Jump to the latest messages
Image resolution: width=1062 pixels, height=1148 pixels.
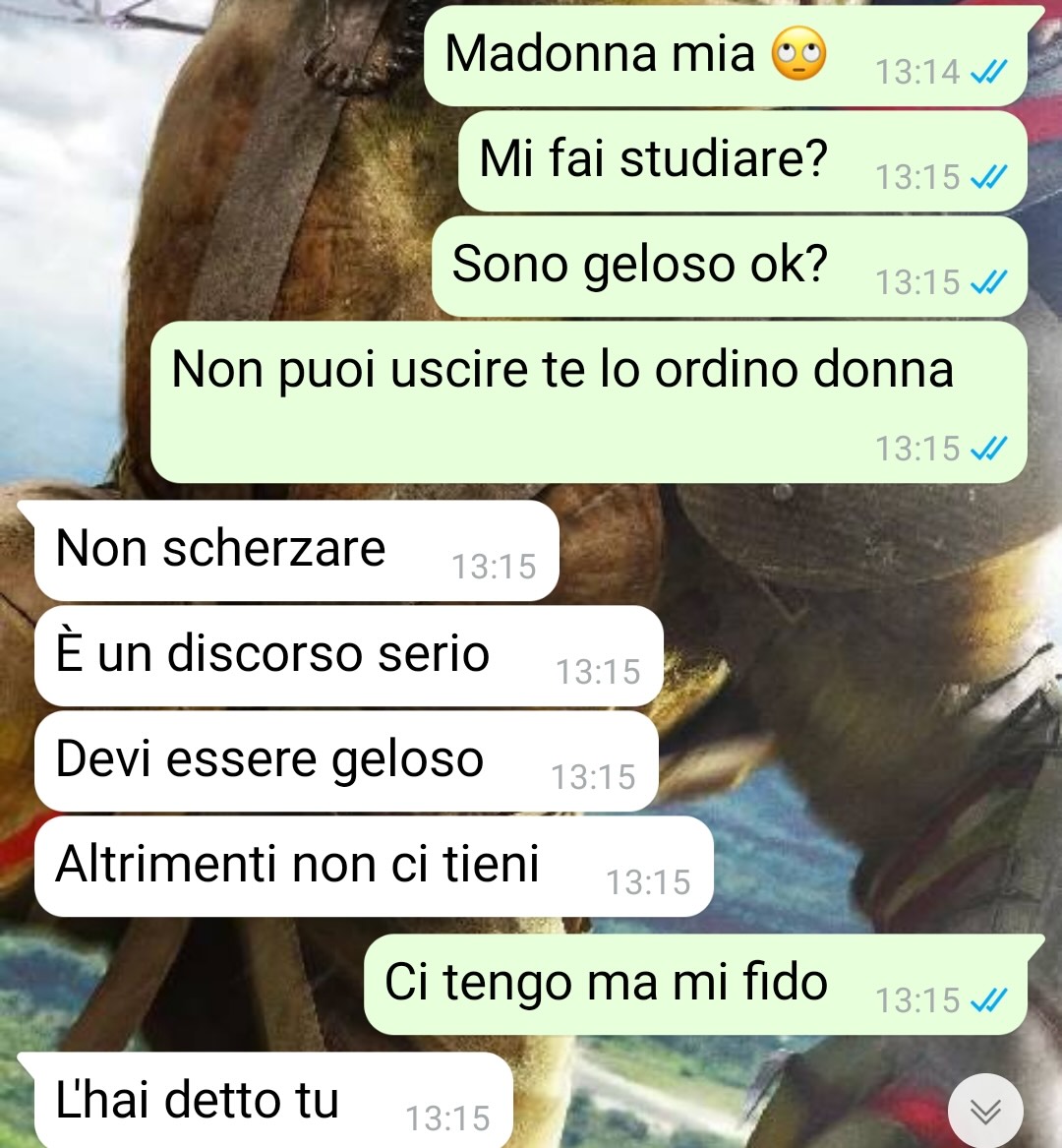coord(984,1111)
